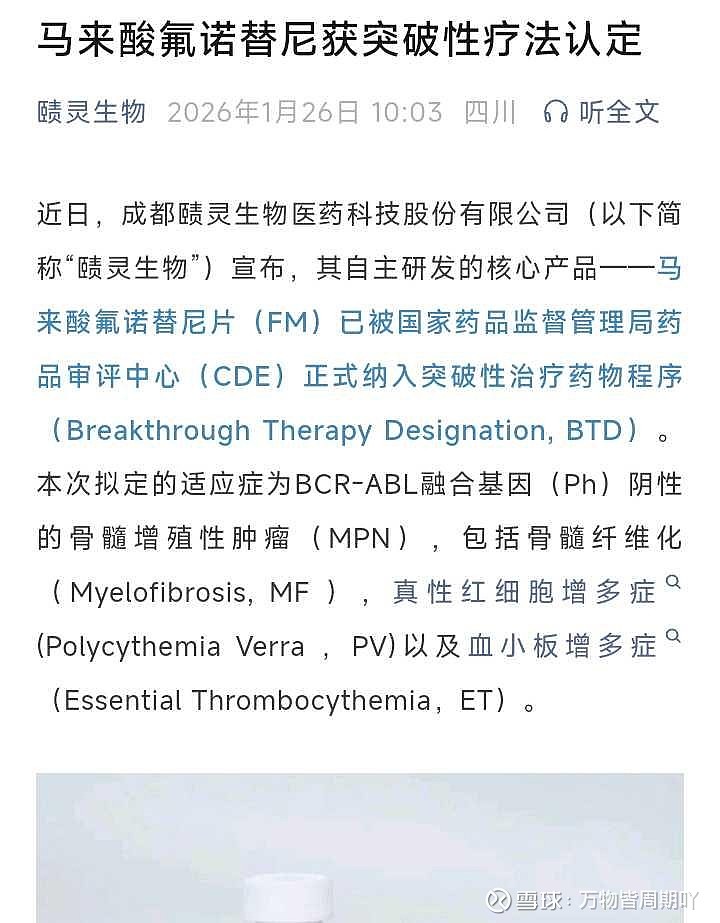Viewport: 720px width, 923px height.
Task: Click the 四川 location label
Action: pos(494,113)
